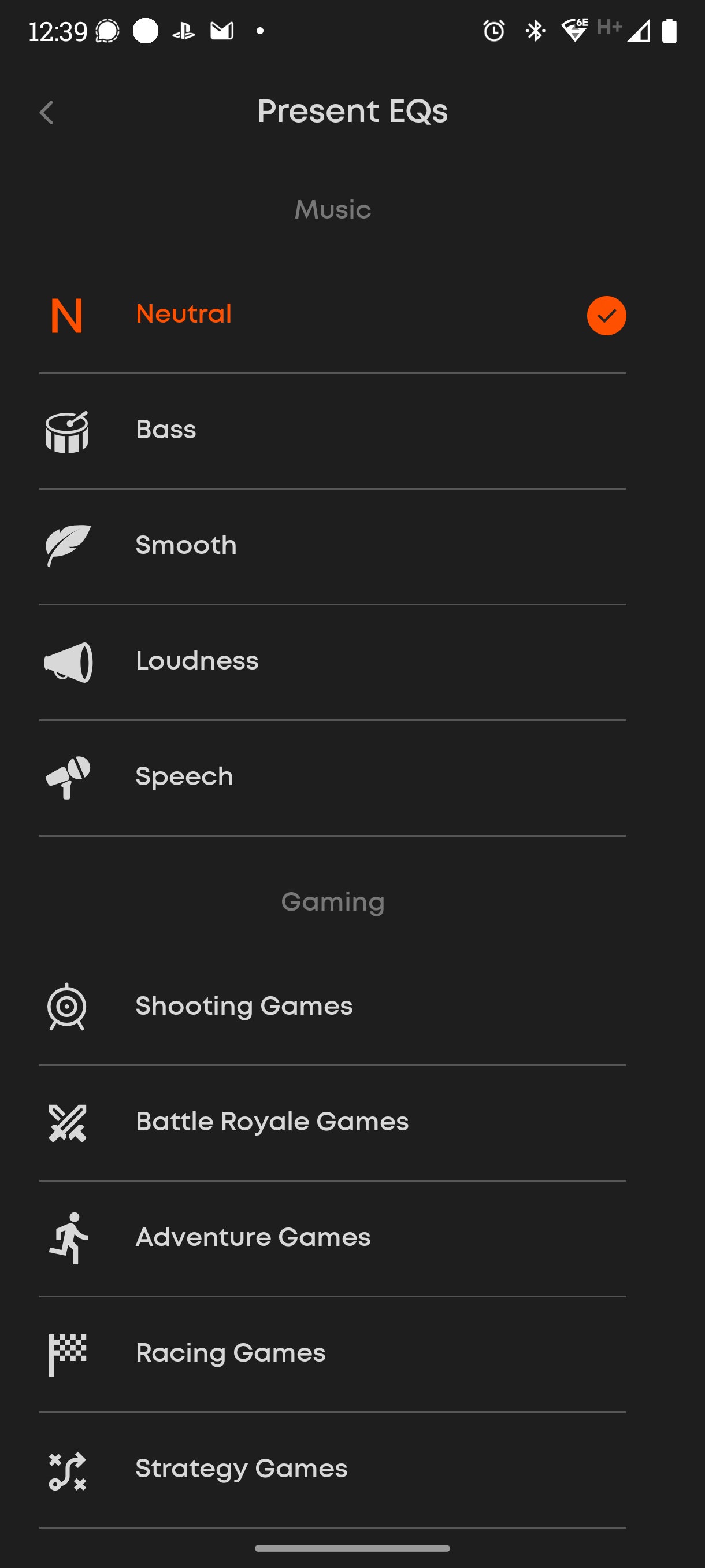The image size is (705, 1568).
Task: Switch to the Loudness preset
Action: pos(197,661)
